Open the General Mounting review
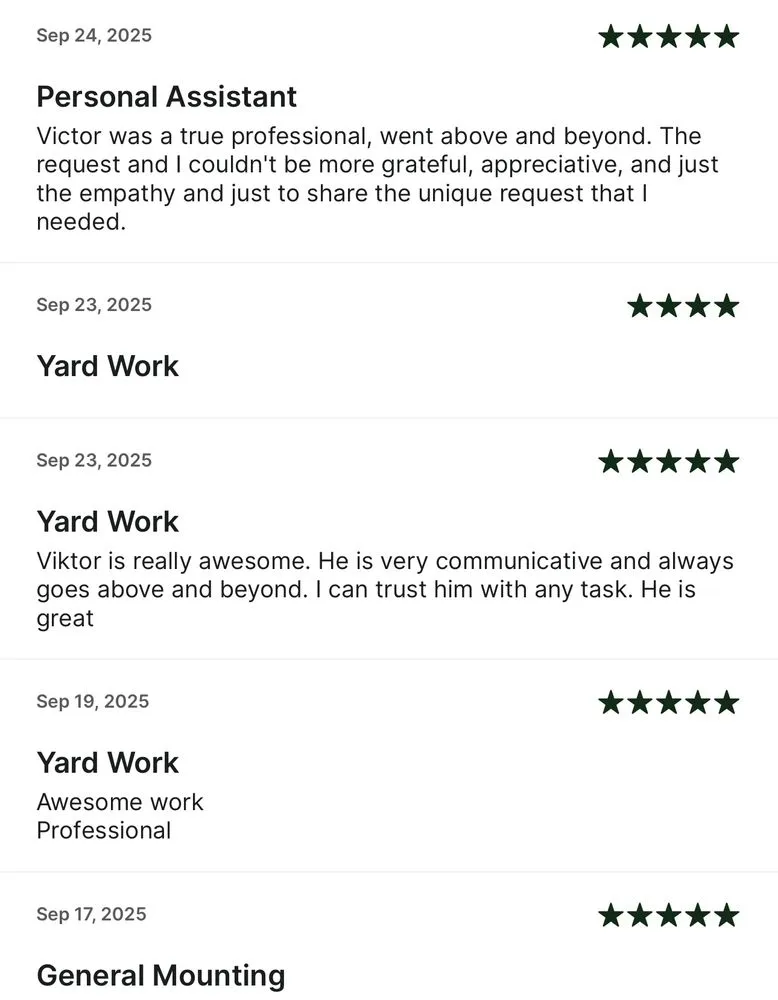 [161, 975]
